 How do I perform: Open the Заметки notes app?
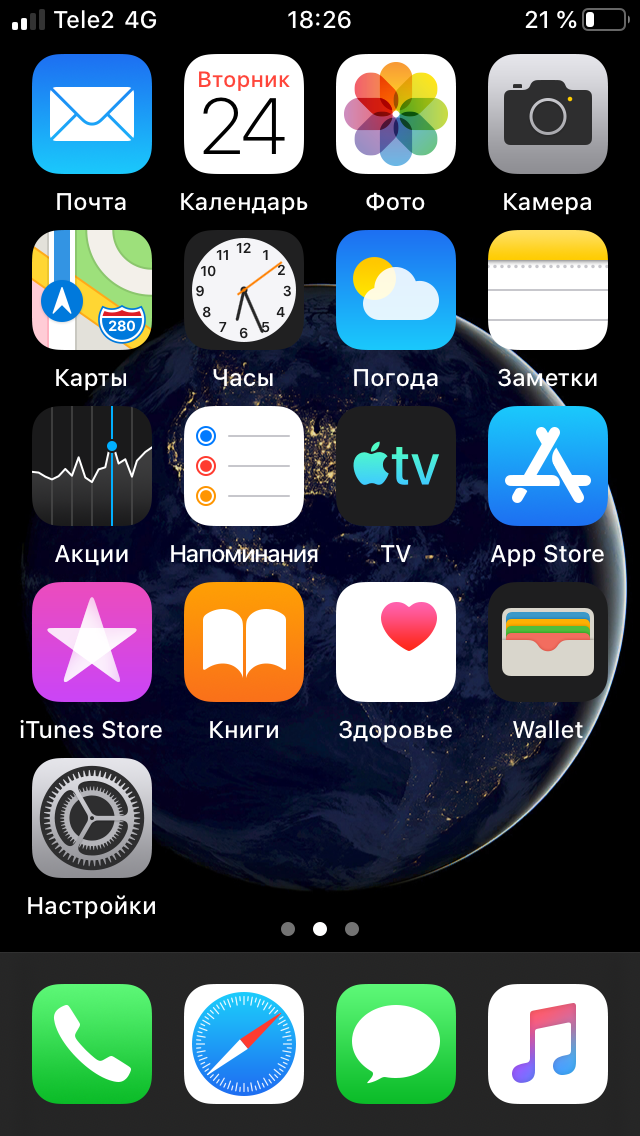click(x=548, y=290)
